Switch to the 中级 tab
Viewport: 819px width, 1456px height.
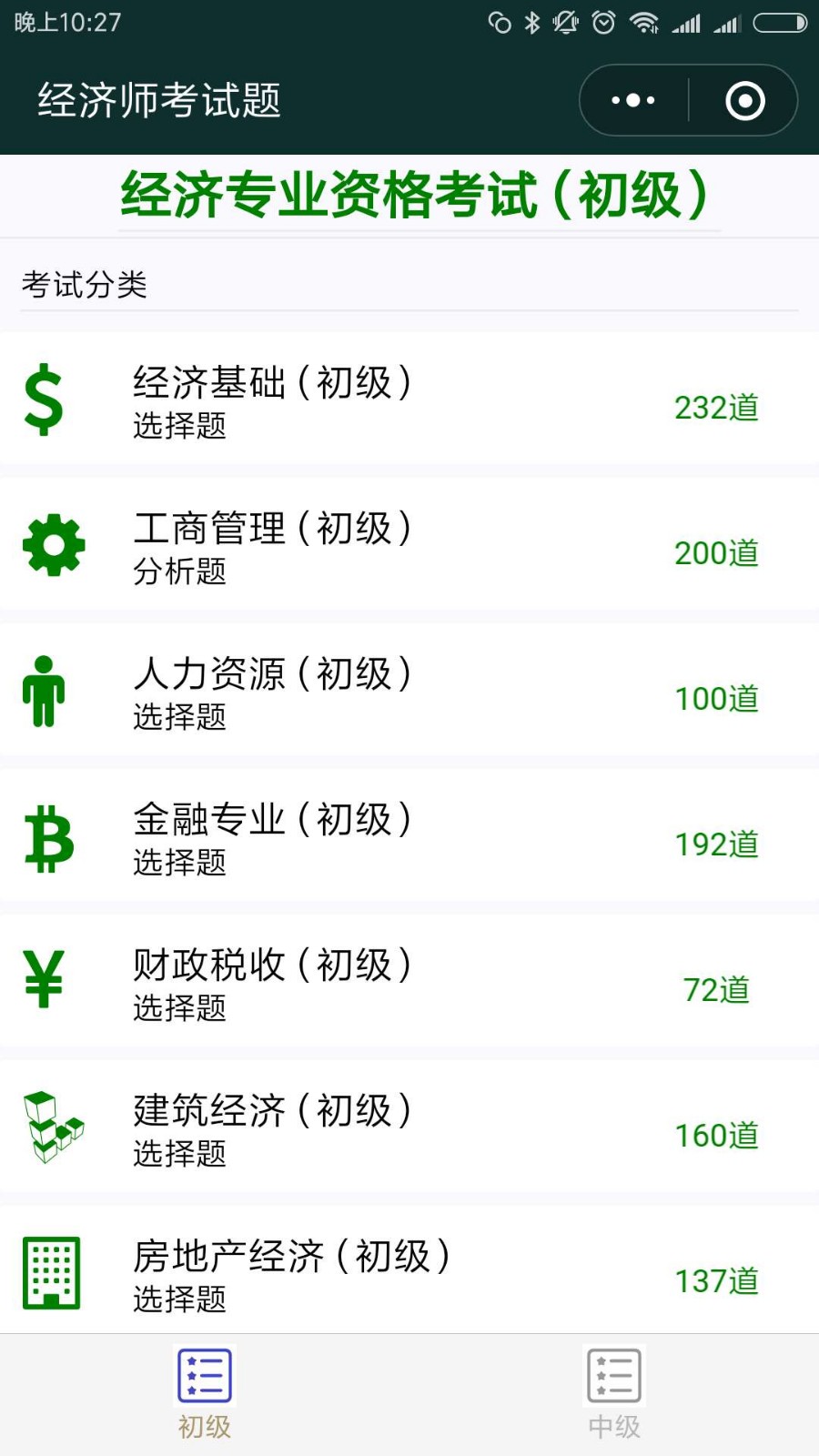(614, 1394)
